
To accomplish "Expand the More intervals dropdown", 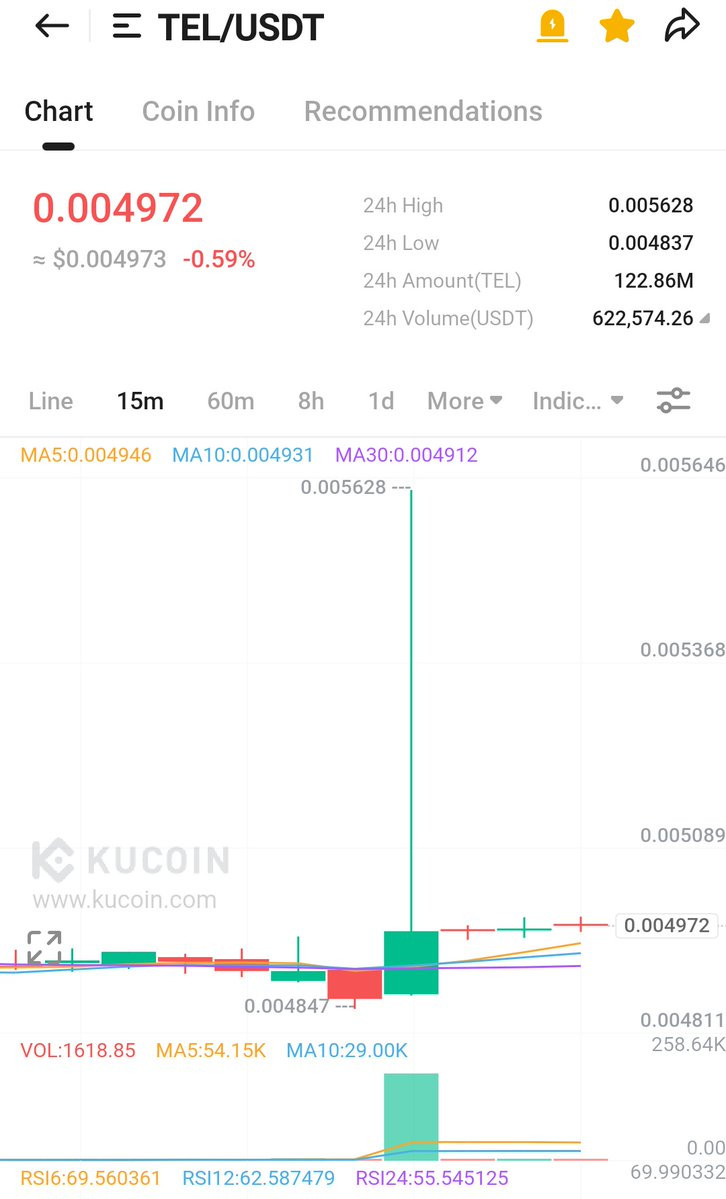I will click(464, 401).
